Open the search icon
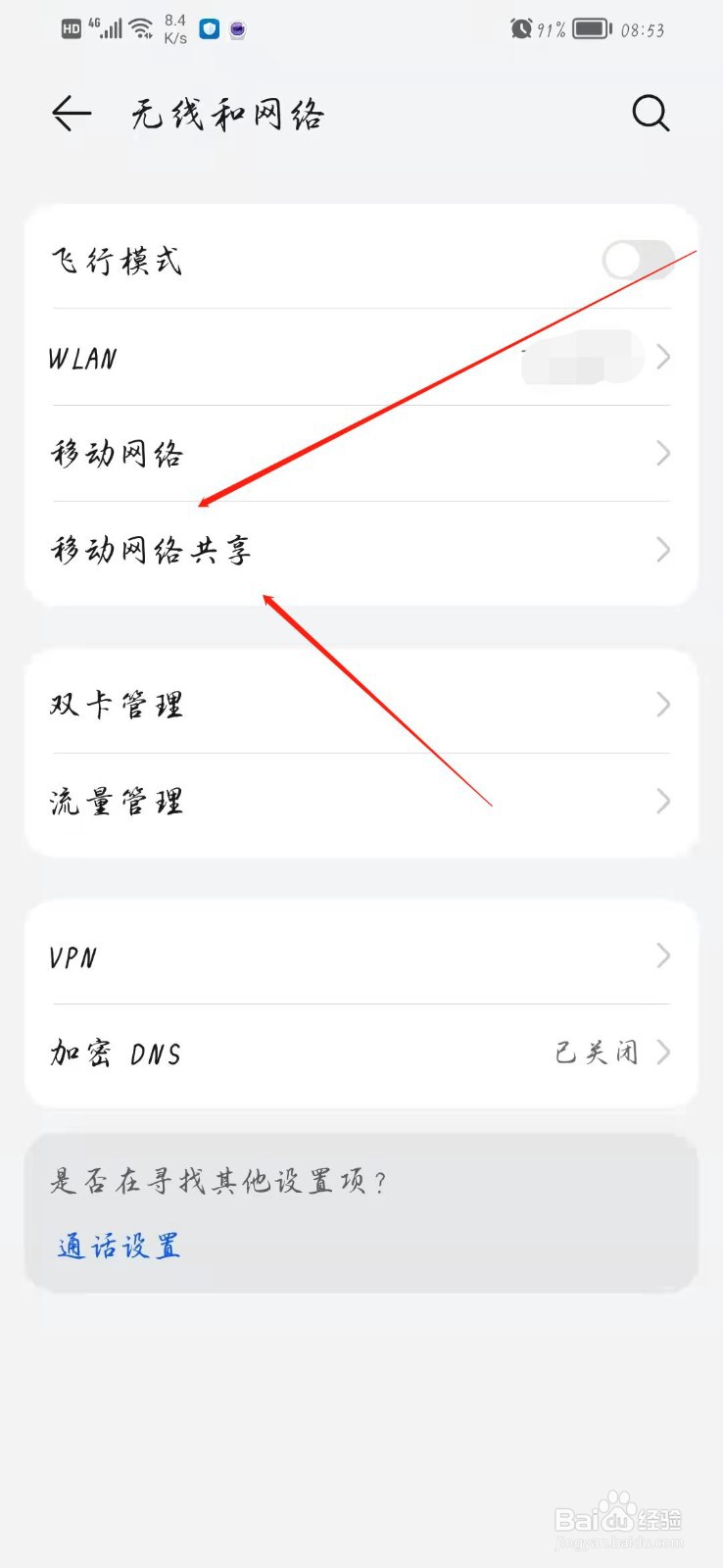Screen dimensions: 723x1568 [x=650, y=113]
